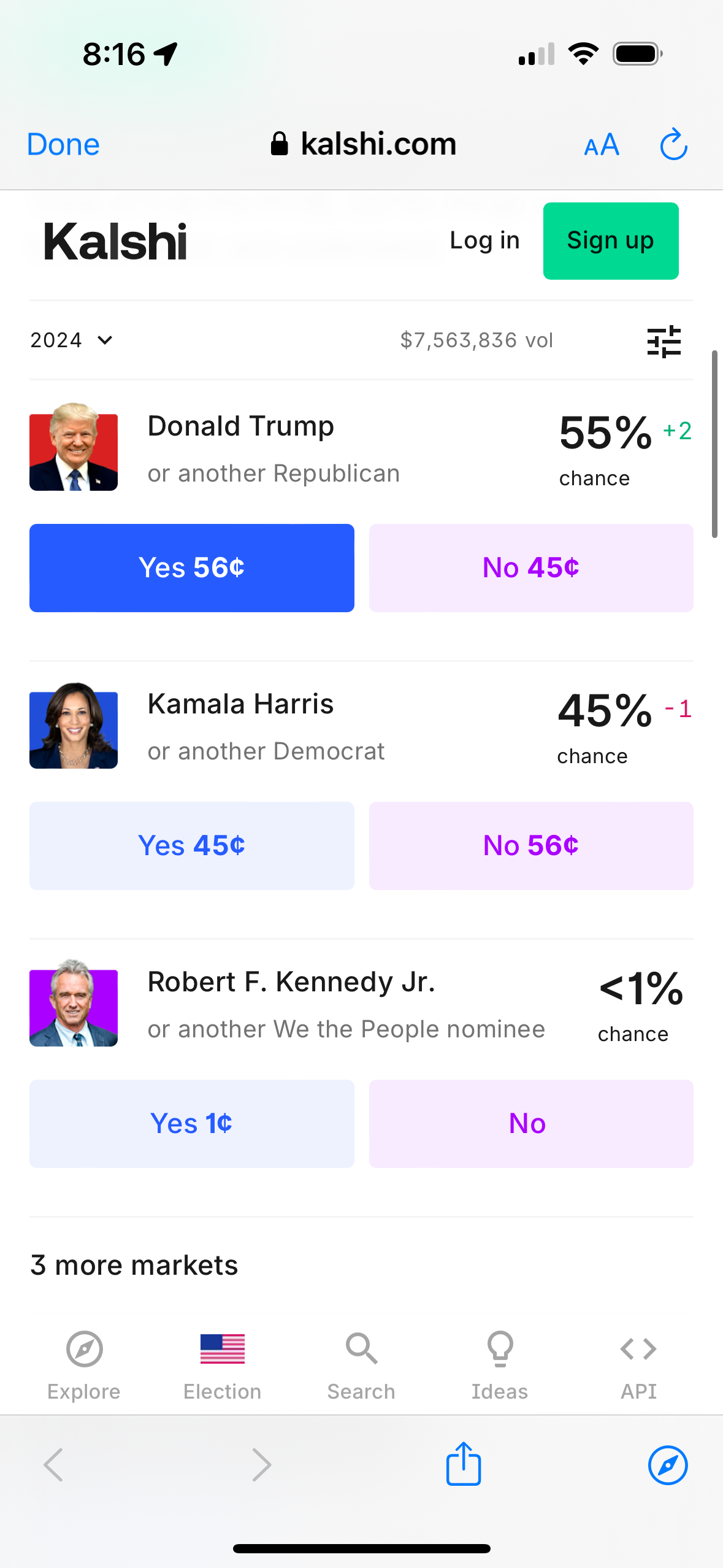The image size is (723, 1568).
Task: Buy No 56¢ on Kamala Harris
Action: pyautogui.click(x=531, y=846)
